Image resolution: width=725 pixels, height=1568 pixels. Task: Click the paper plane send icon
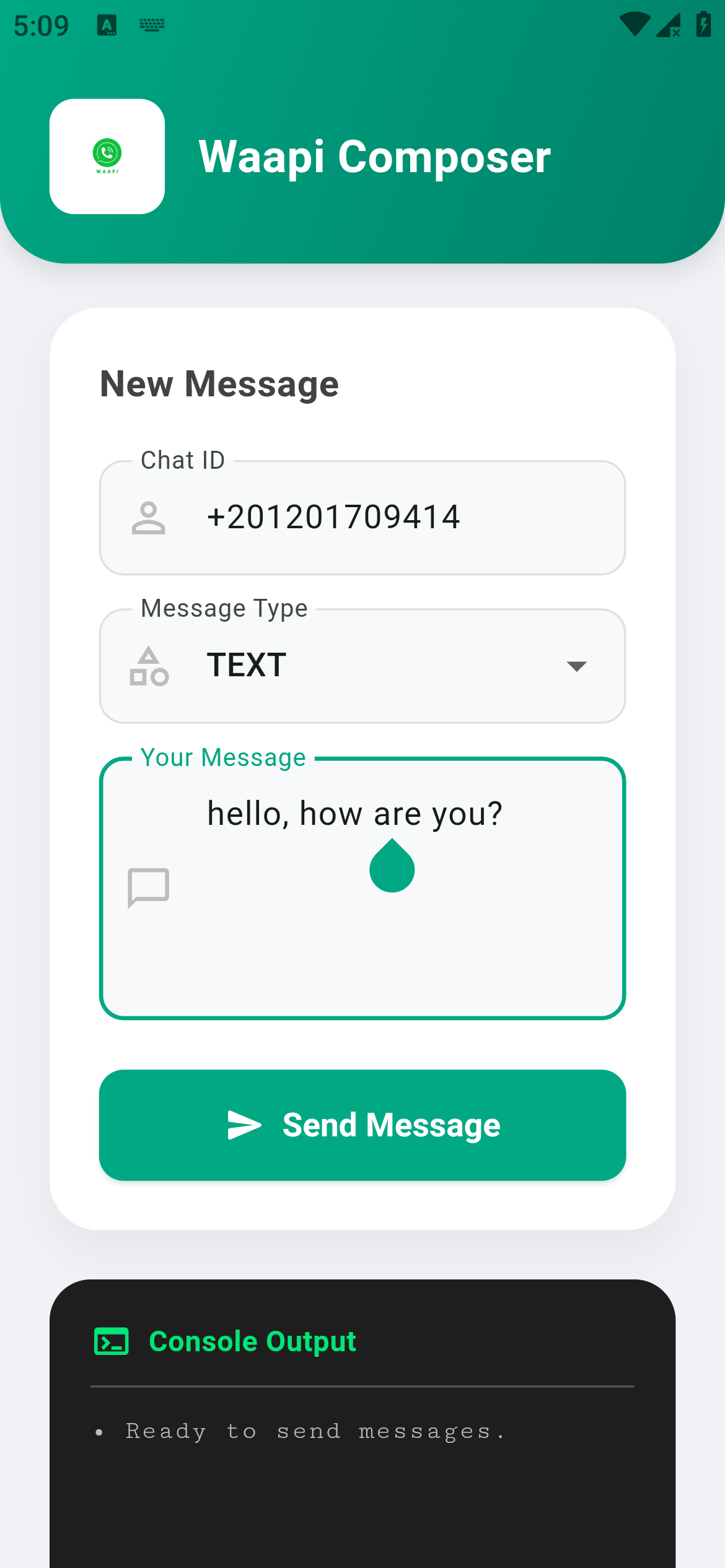point(244,1124)
